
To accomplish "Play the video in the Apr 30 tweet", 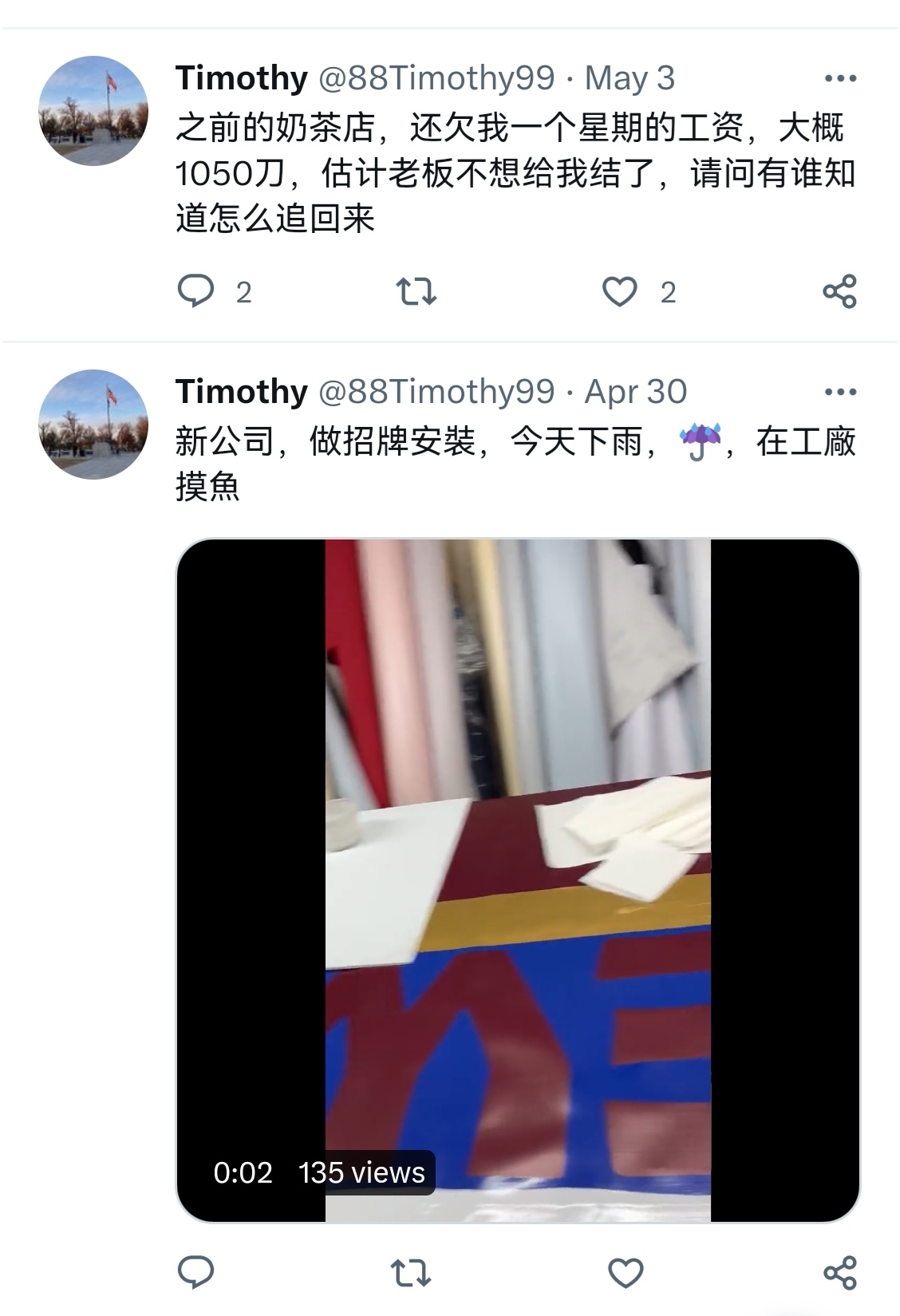I will click(518, 880).
